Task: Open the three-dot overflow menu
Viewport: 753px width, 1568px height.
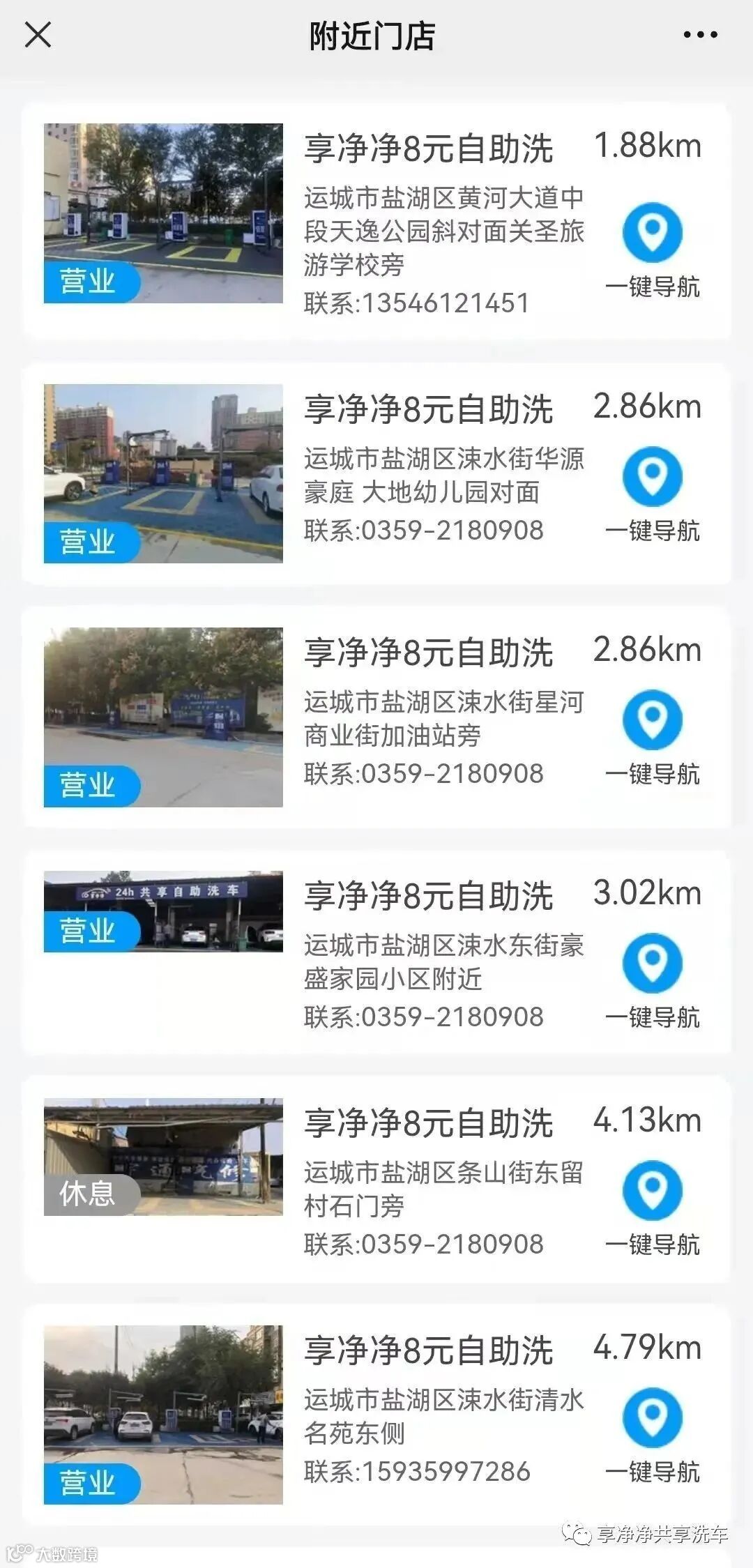Action: pyautogui.click(x=700, y=35)
